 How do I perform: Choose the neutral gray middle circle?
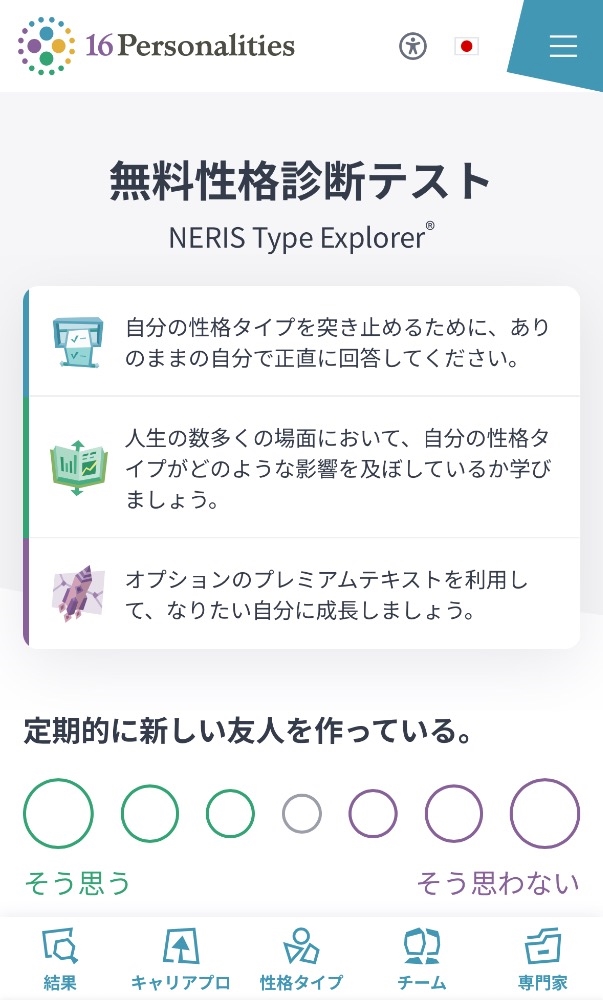pyautogui.click(x=302, y=813)
